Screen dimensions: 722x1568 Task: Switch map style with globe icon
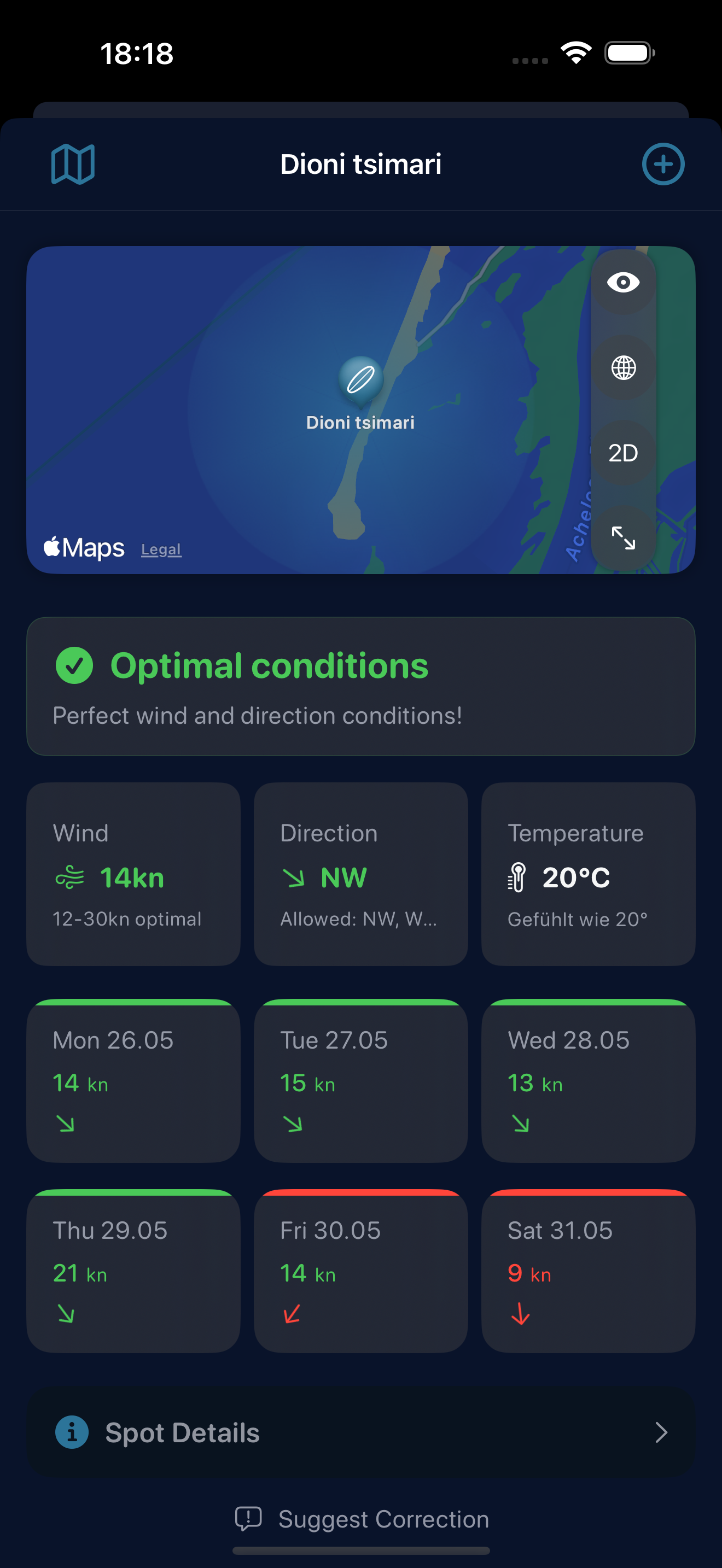pos(623,367)
